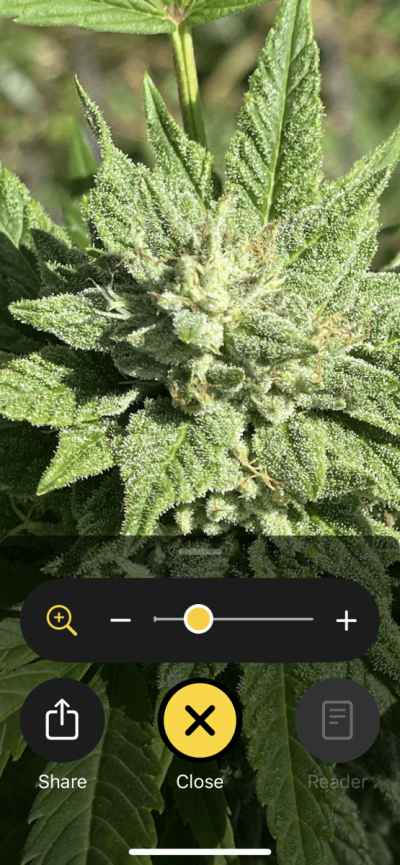Share the frozen image

pyautogui.click(x=62, y=720)
